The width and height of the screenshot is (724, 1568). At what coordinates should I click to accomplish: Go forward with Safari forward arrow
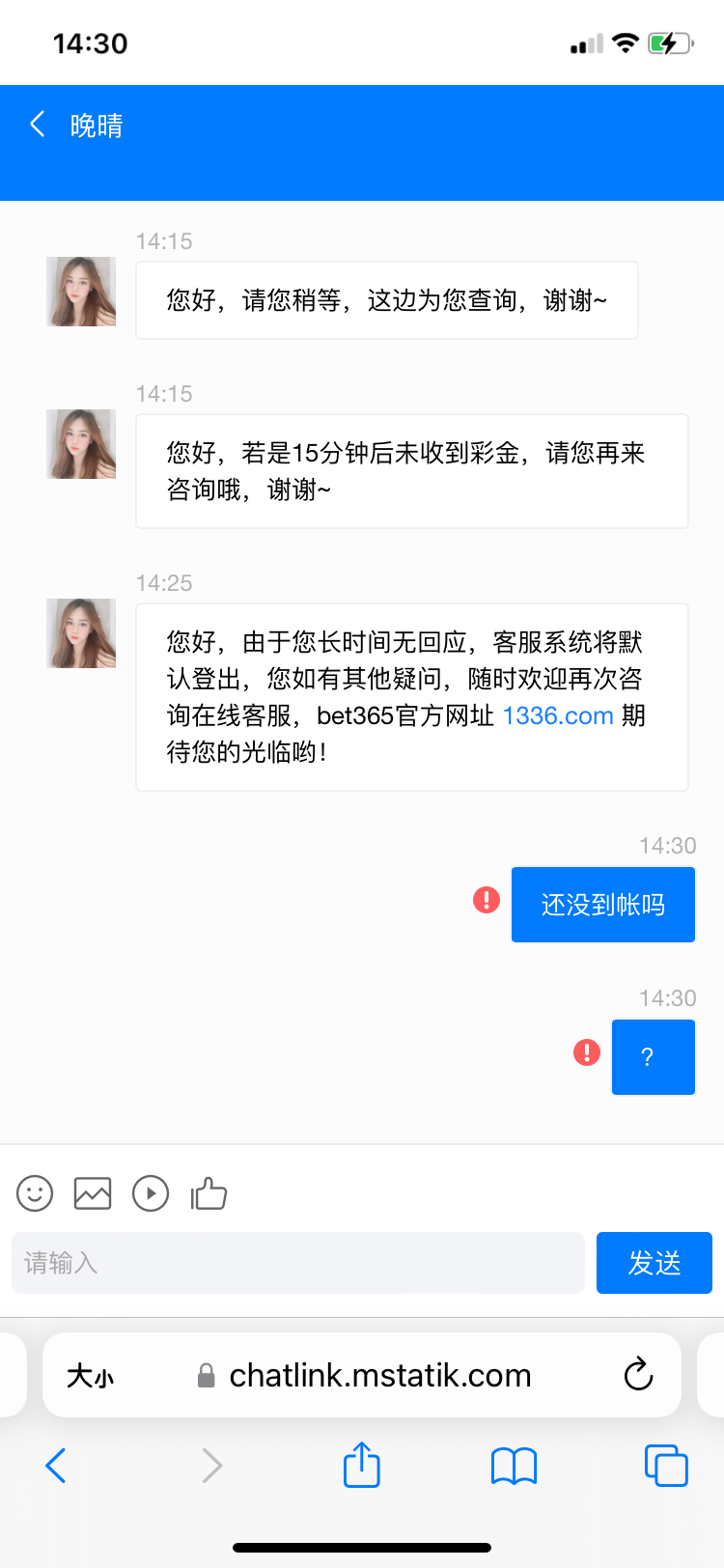point(211,1465)
